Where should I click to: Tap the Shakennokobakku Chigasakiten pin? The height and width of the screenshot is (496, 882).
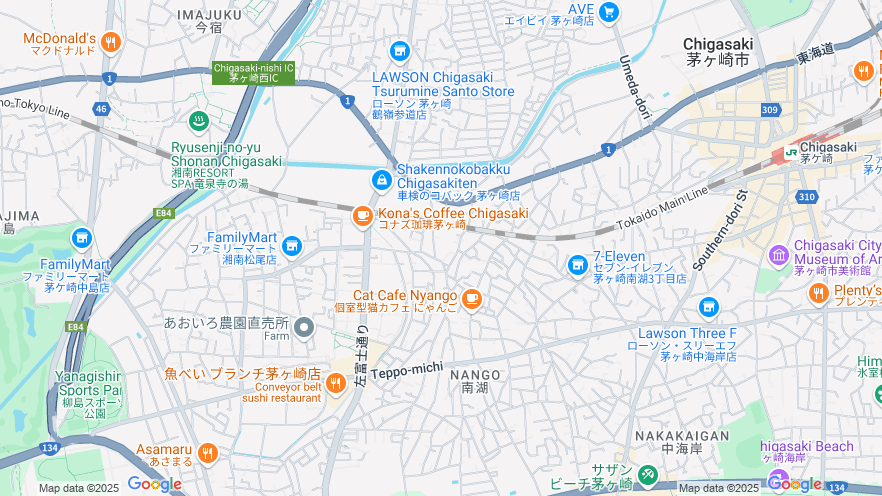coord(380,180)
